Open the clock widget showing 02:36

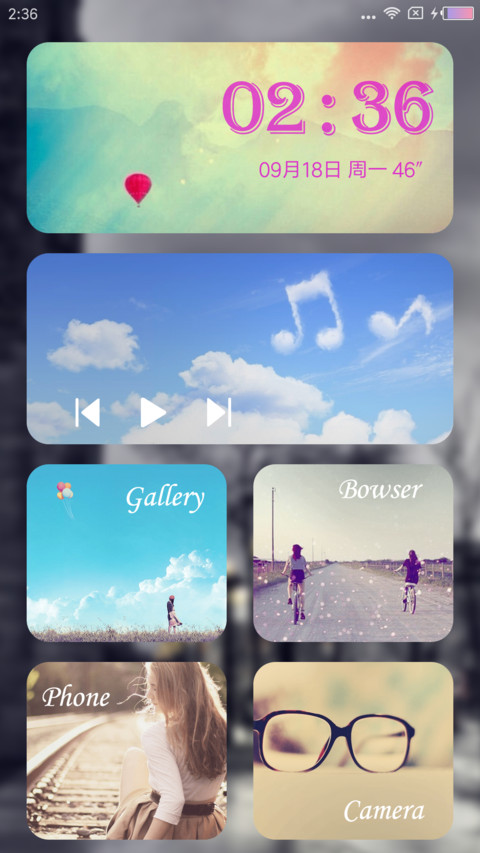pos(240,138)
